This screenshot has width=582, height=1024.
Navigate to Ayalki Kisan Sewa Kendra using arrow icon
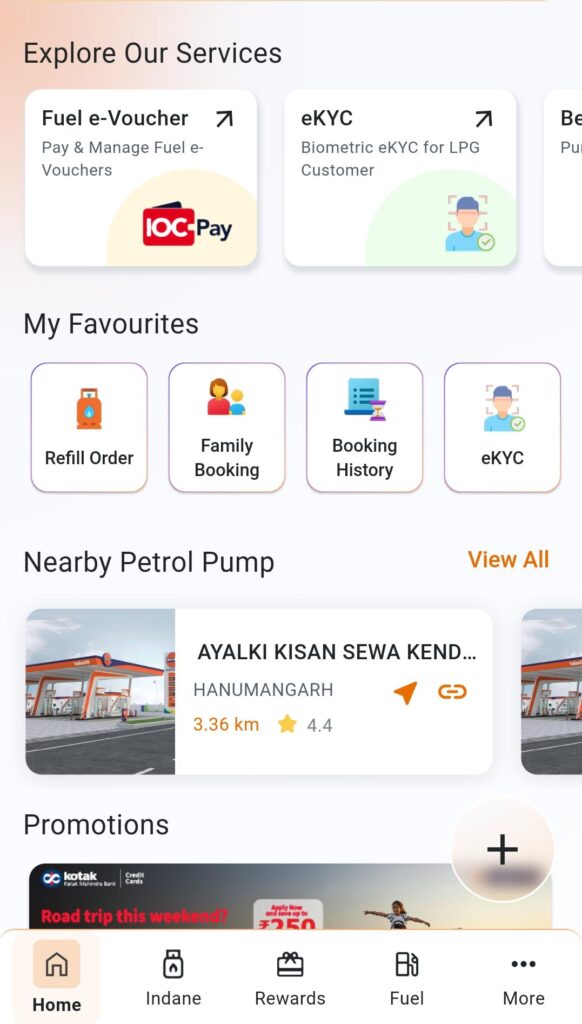(x=405, y=692)
